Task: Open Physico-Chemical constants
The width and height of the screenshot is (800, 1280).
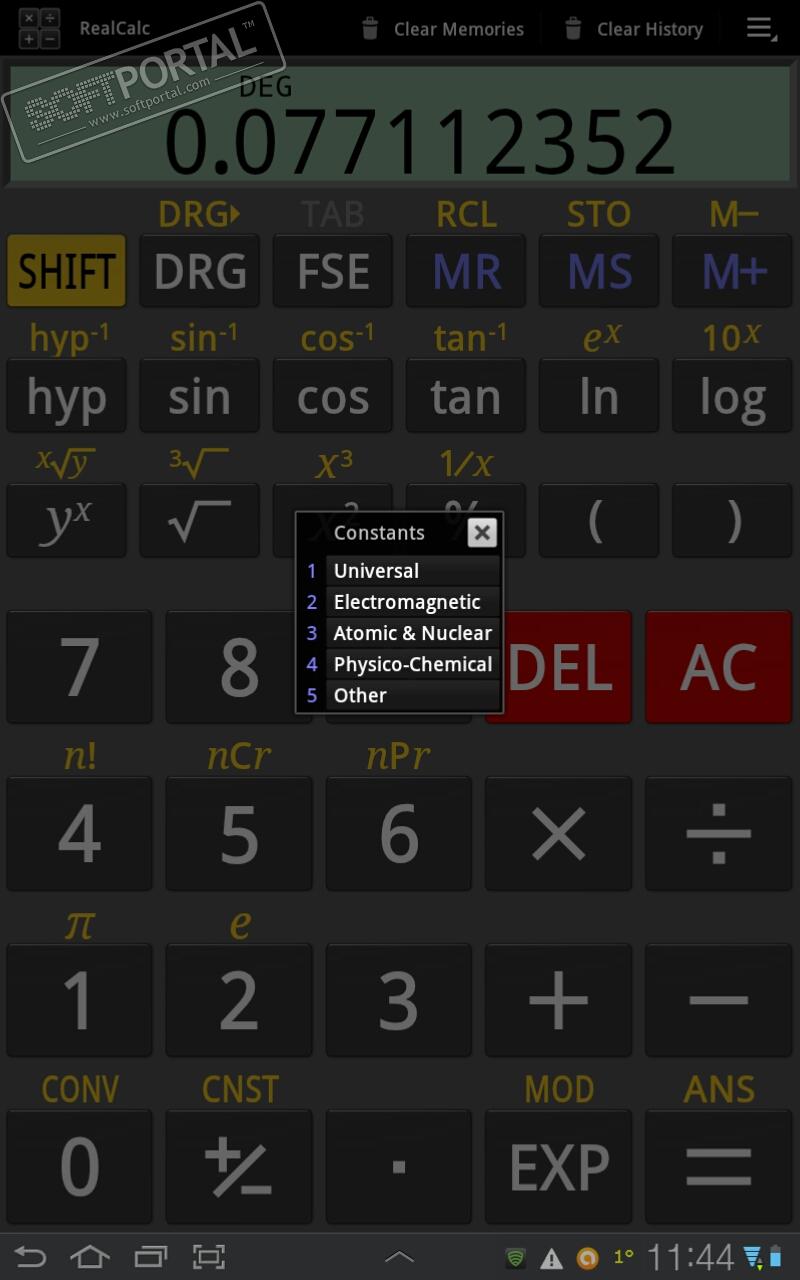Action: coord(412,664)
